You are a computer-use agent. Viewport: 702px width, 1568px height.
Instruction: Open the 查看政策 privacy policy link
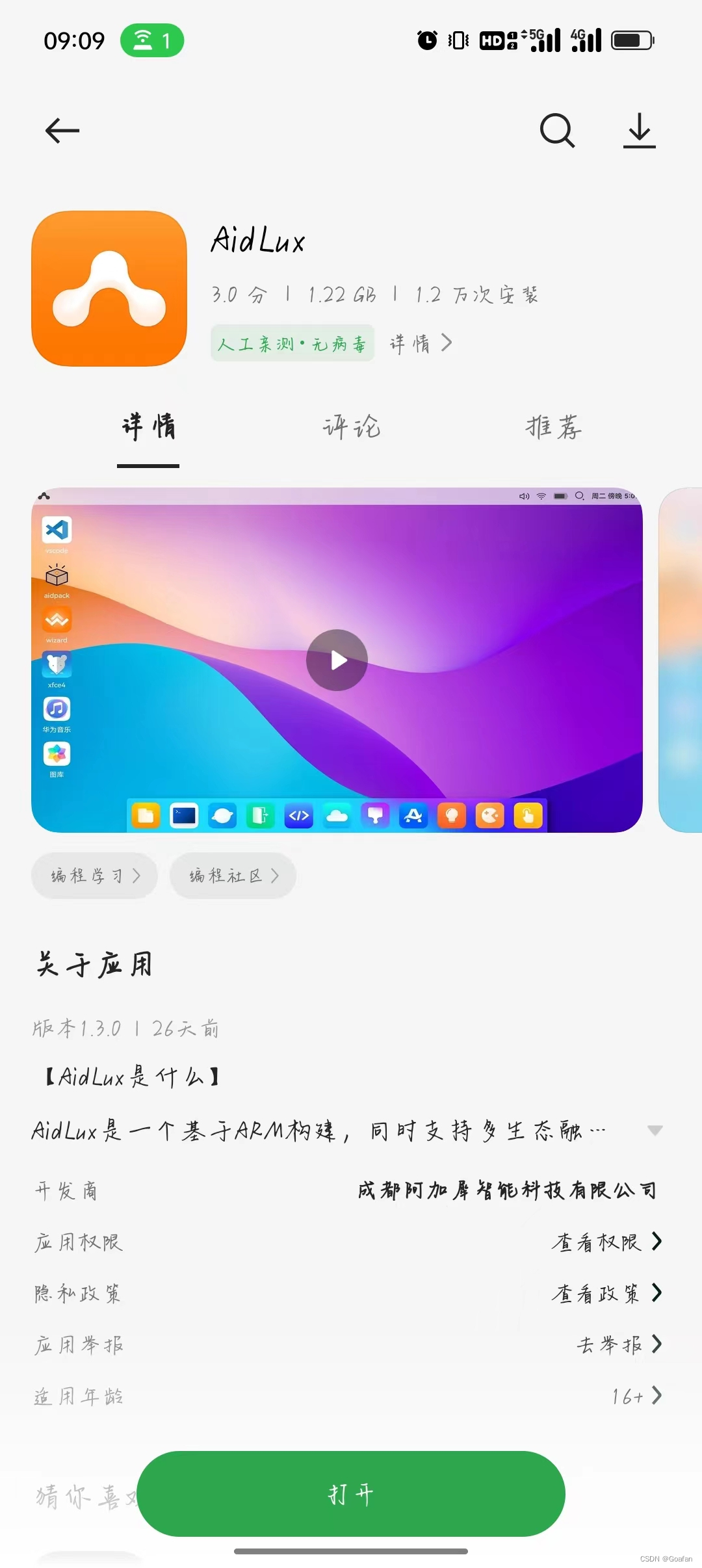[x=606, y=1293]
